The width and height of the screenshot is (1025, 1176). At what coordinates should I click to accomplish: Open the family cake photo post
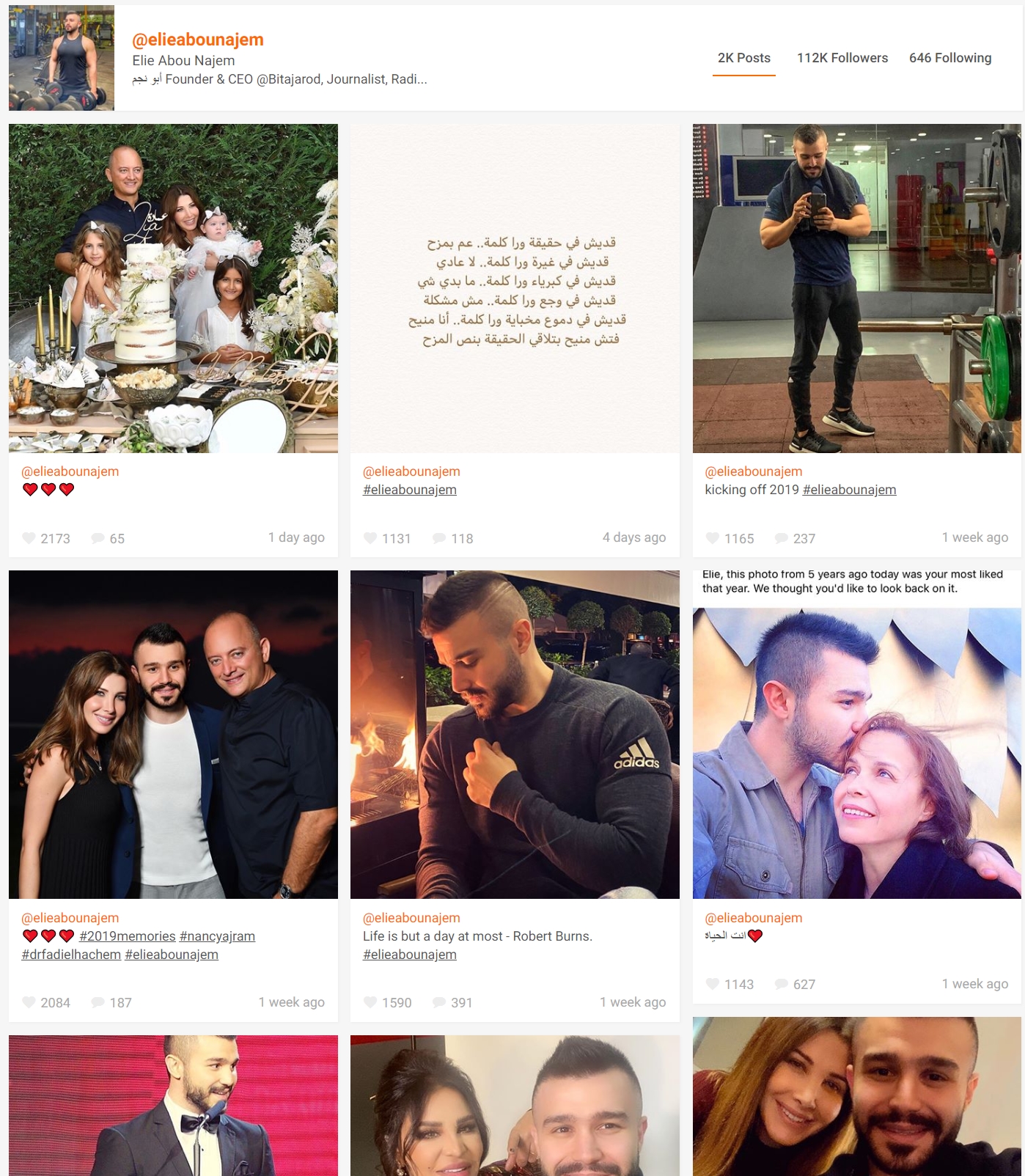173,288
